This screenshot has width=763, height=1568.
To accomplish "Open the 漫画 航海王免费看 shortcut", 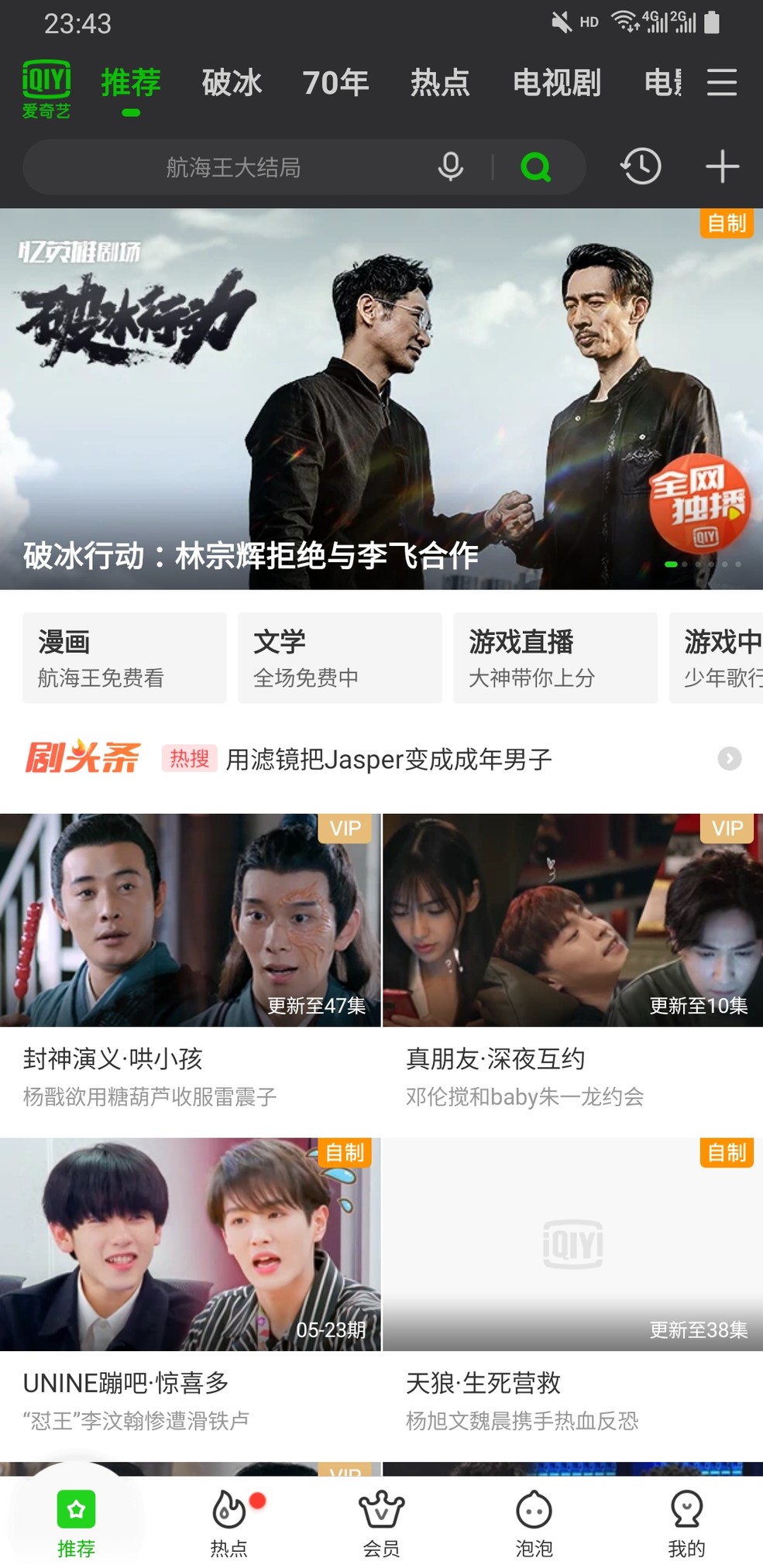I will tap(124, 657).
